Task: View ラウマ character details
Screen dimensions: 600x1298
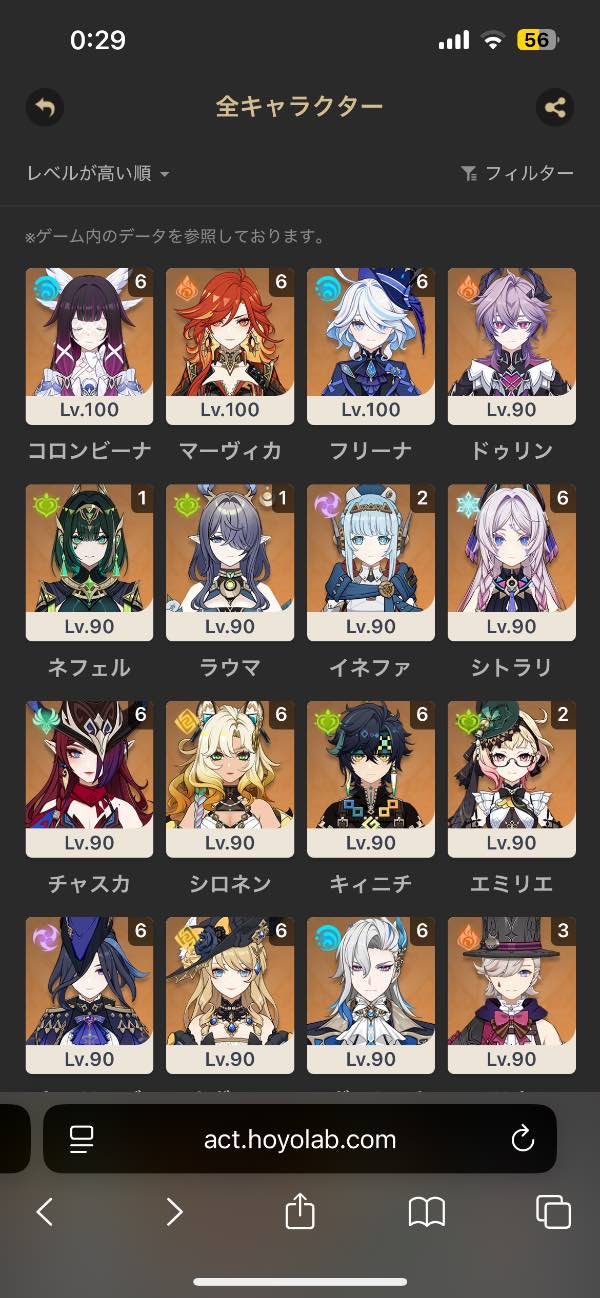Action: pos(230,562)
